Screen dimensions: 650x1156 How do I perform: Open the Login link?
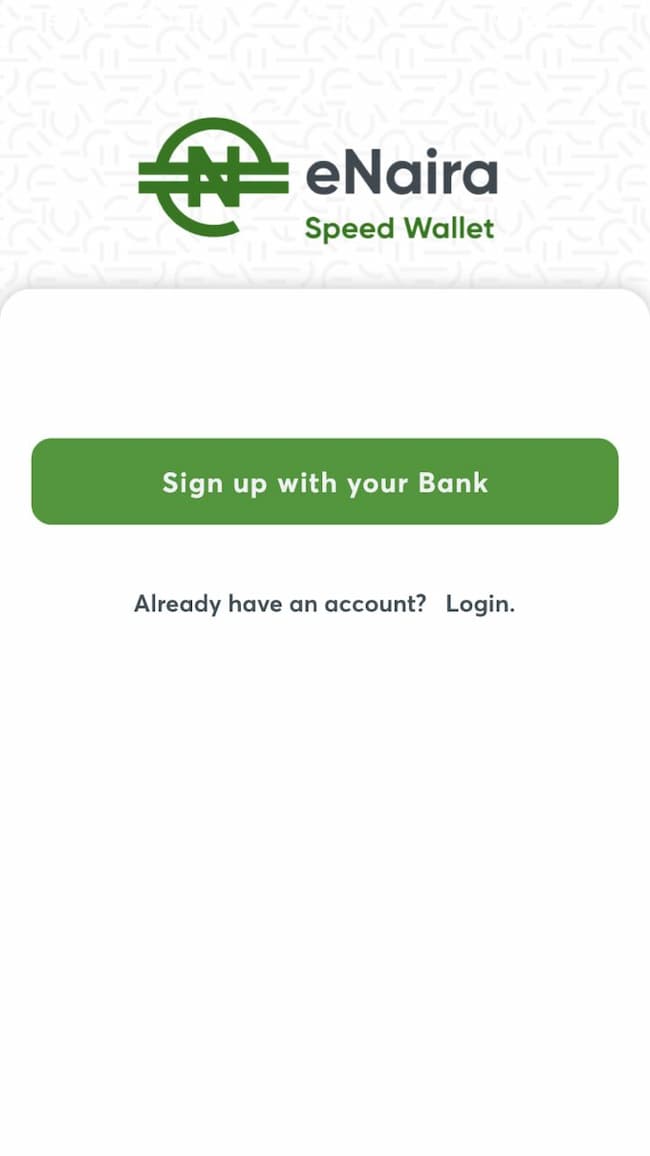479,604
